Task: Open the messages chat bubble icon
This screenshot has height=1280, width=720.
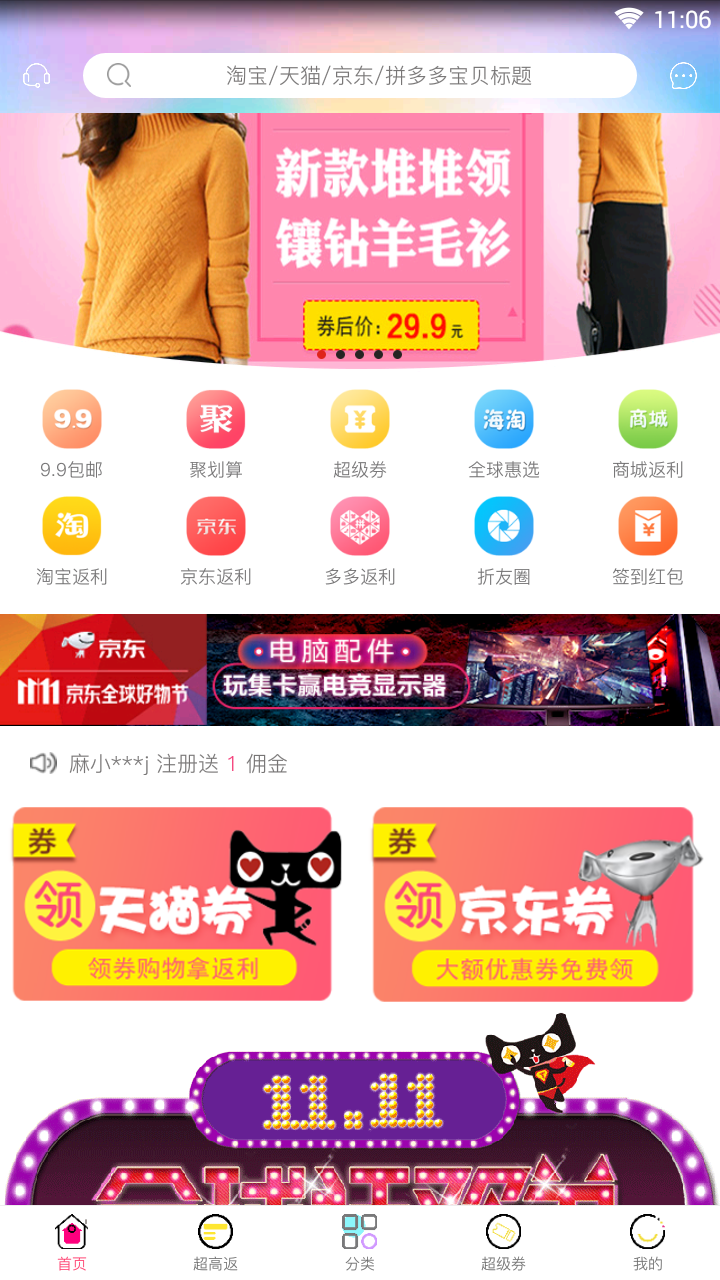Action: [x=683, y=76]
